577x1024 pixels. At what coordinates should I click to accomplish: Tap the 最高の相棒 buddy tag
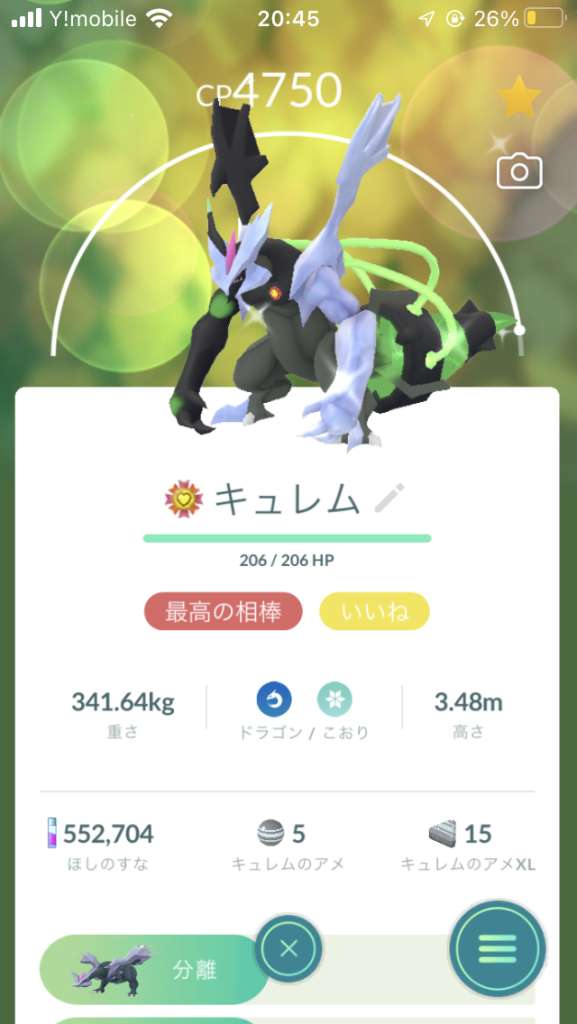tap(223, 612)
